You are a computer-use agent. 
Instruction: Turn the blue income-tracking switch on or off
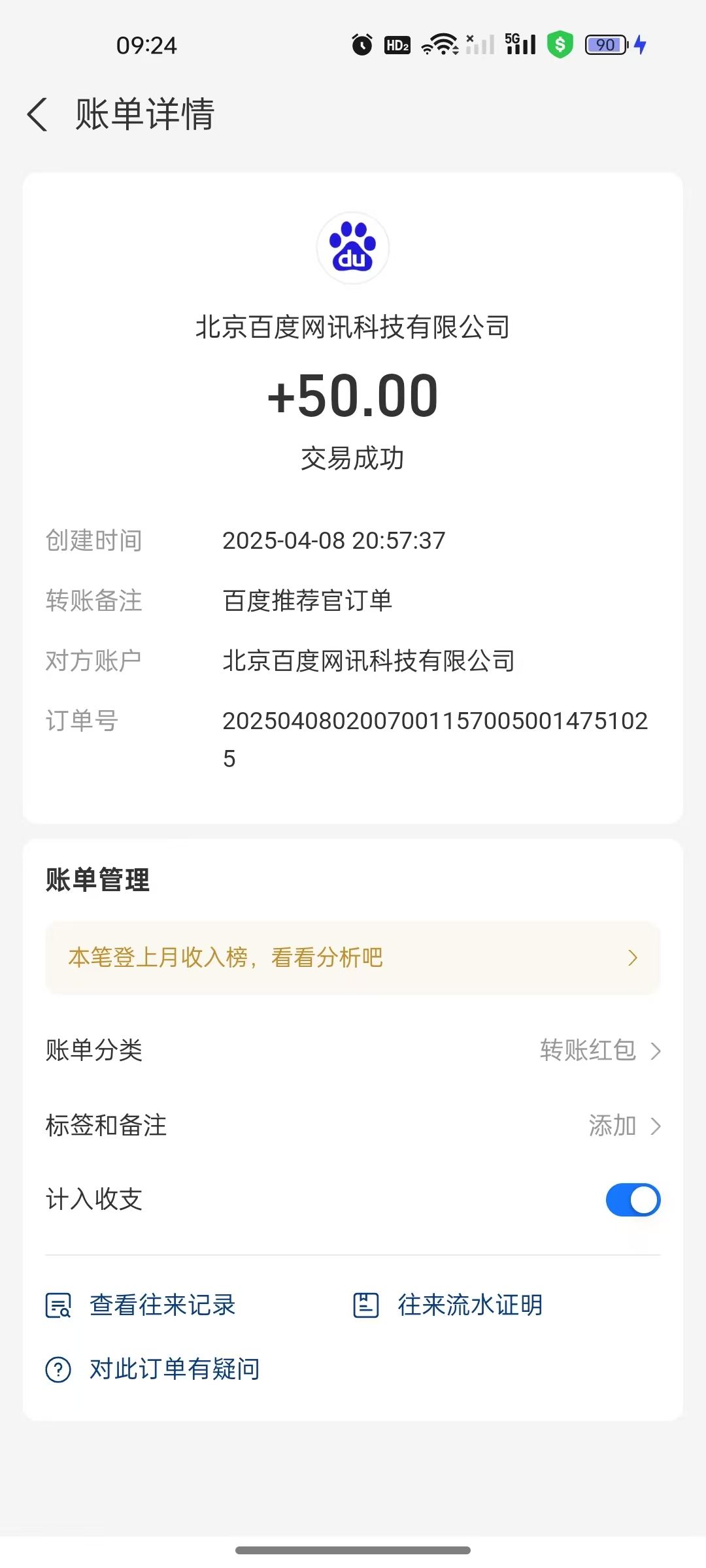click(633, 1200)
